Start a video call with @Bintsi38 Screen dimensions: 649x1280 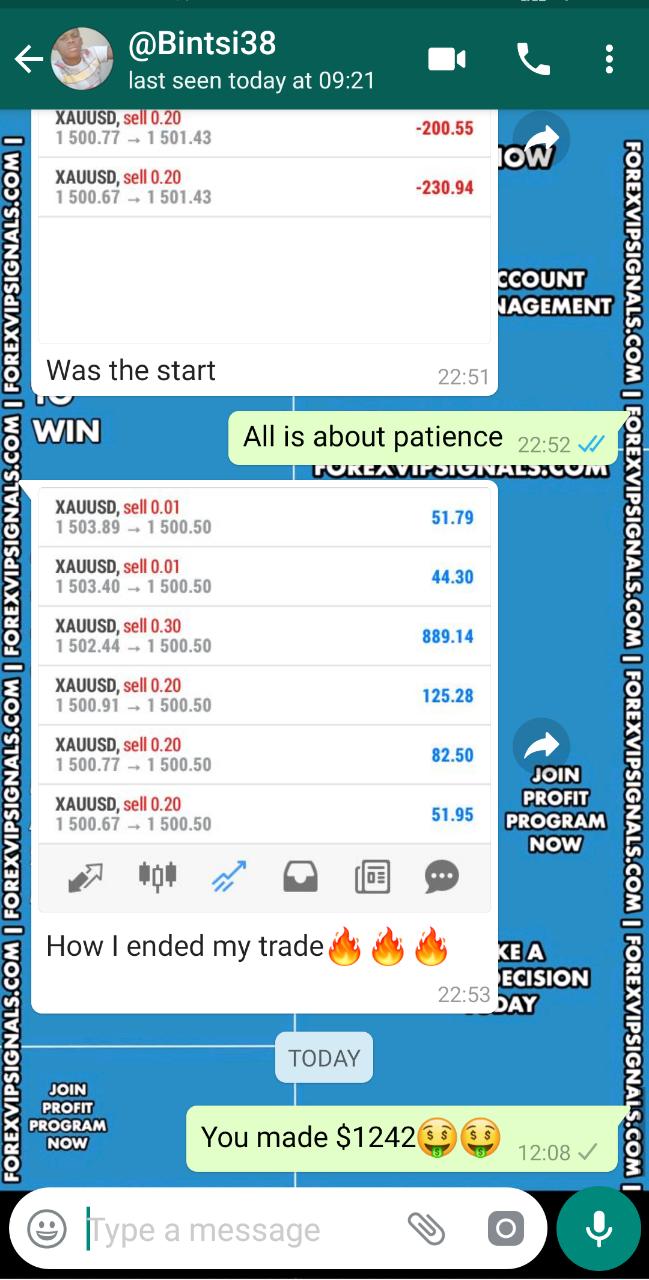click(x=446, y=60)
